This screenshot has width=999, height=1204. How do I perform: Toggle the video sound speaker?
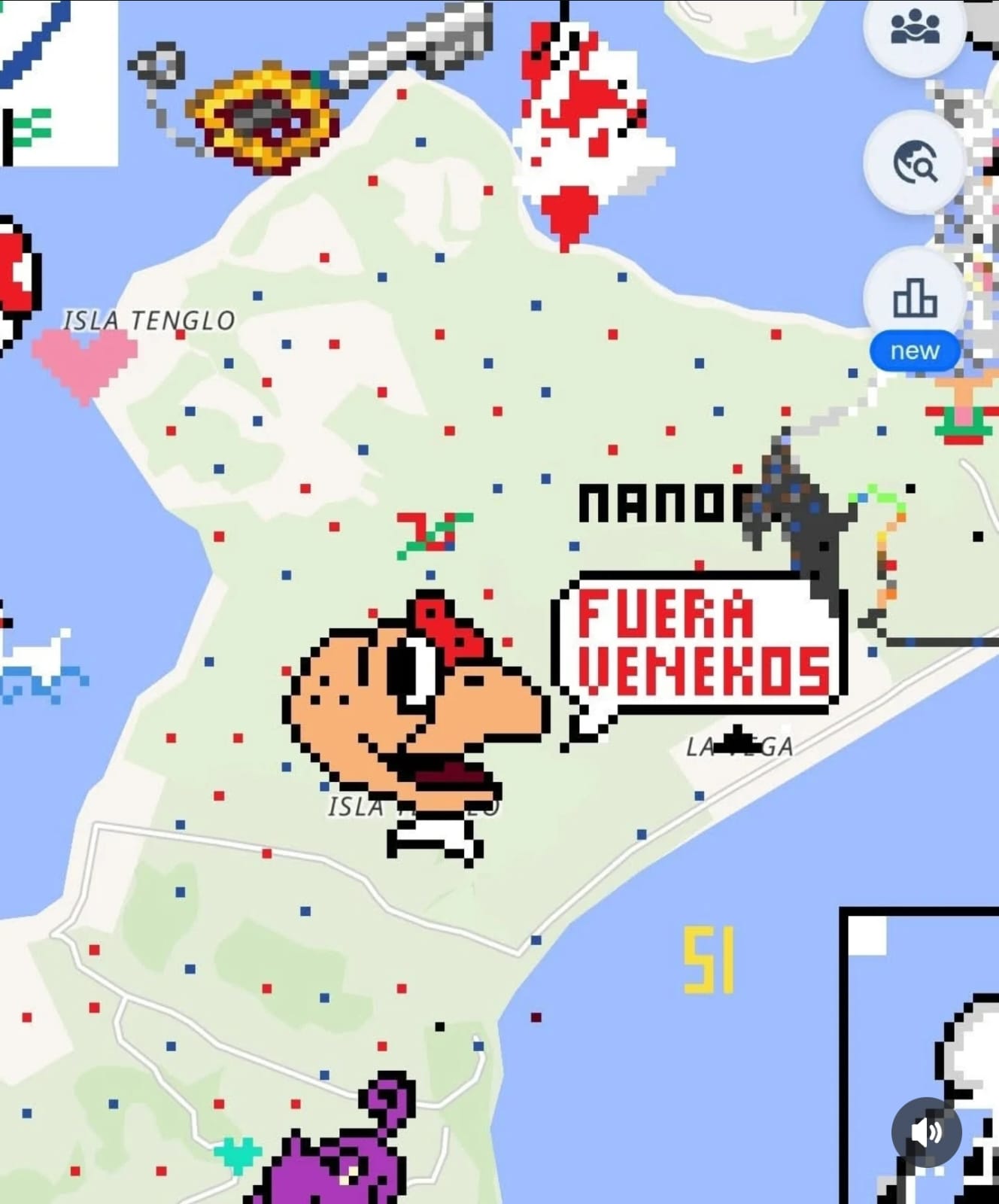coord(926,1132)
